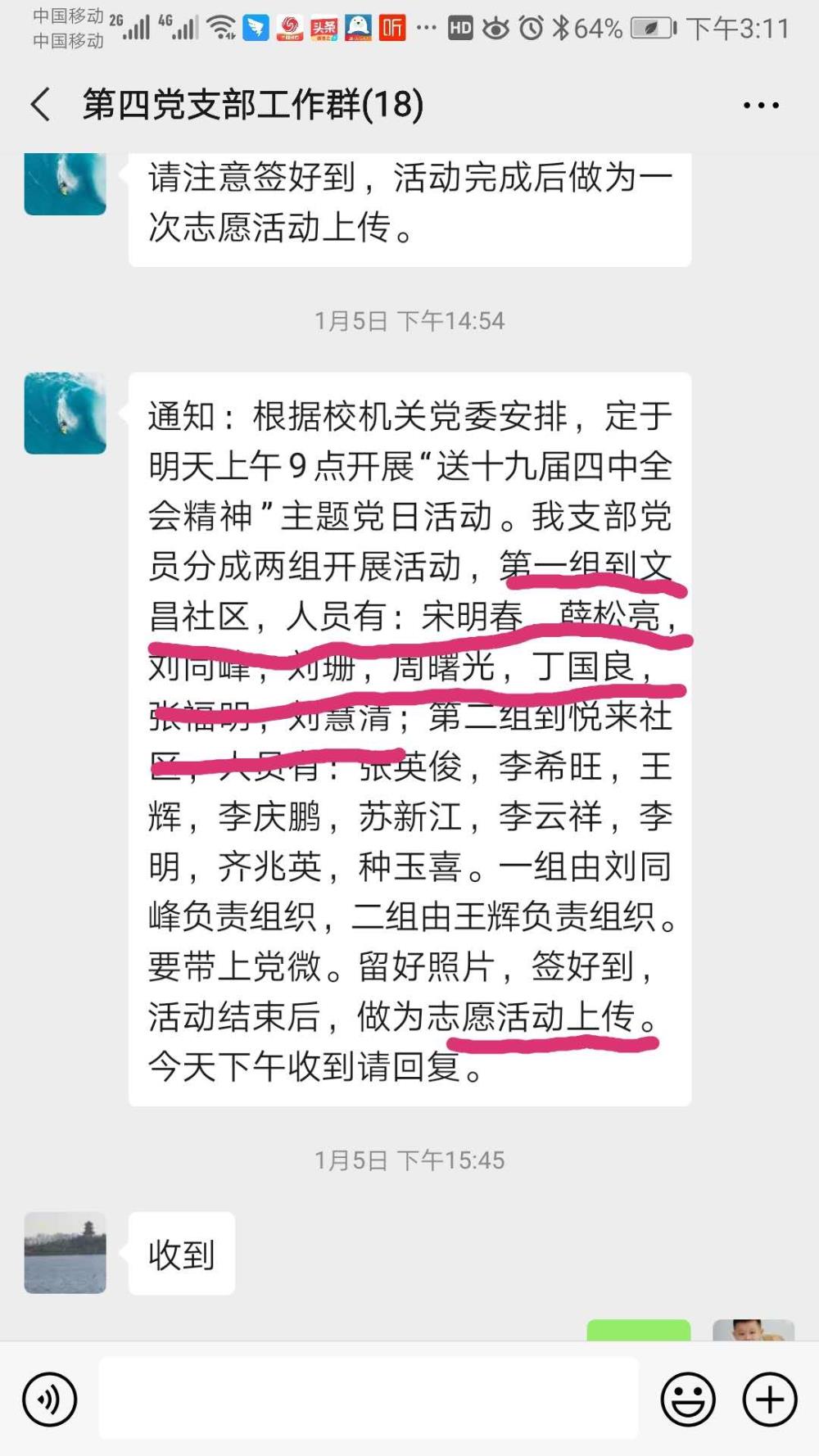The height and width of the screenshot is (1456, 819).
Task: Switch to voice message input
Action: [x=50, y=1399]
